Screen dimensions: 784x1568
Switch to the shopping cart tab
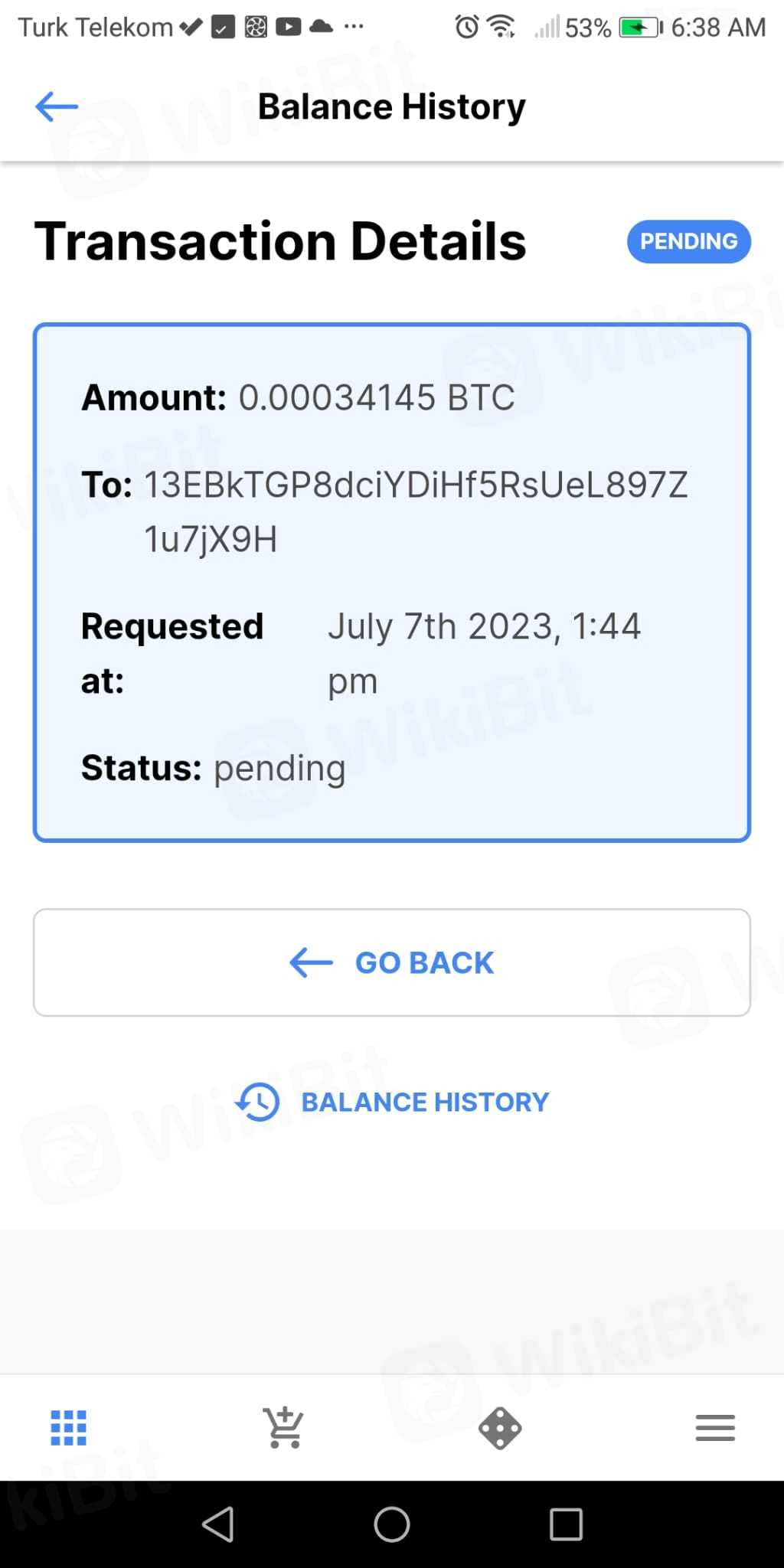[283, 1428]
